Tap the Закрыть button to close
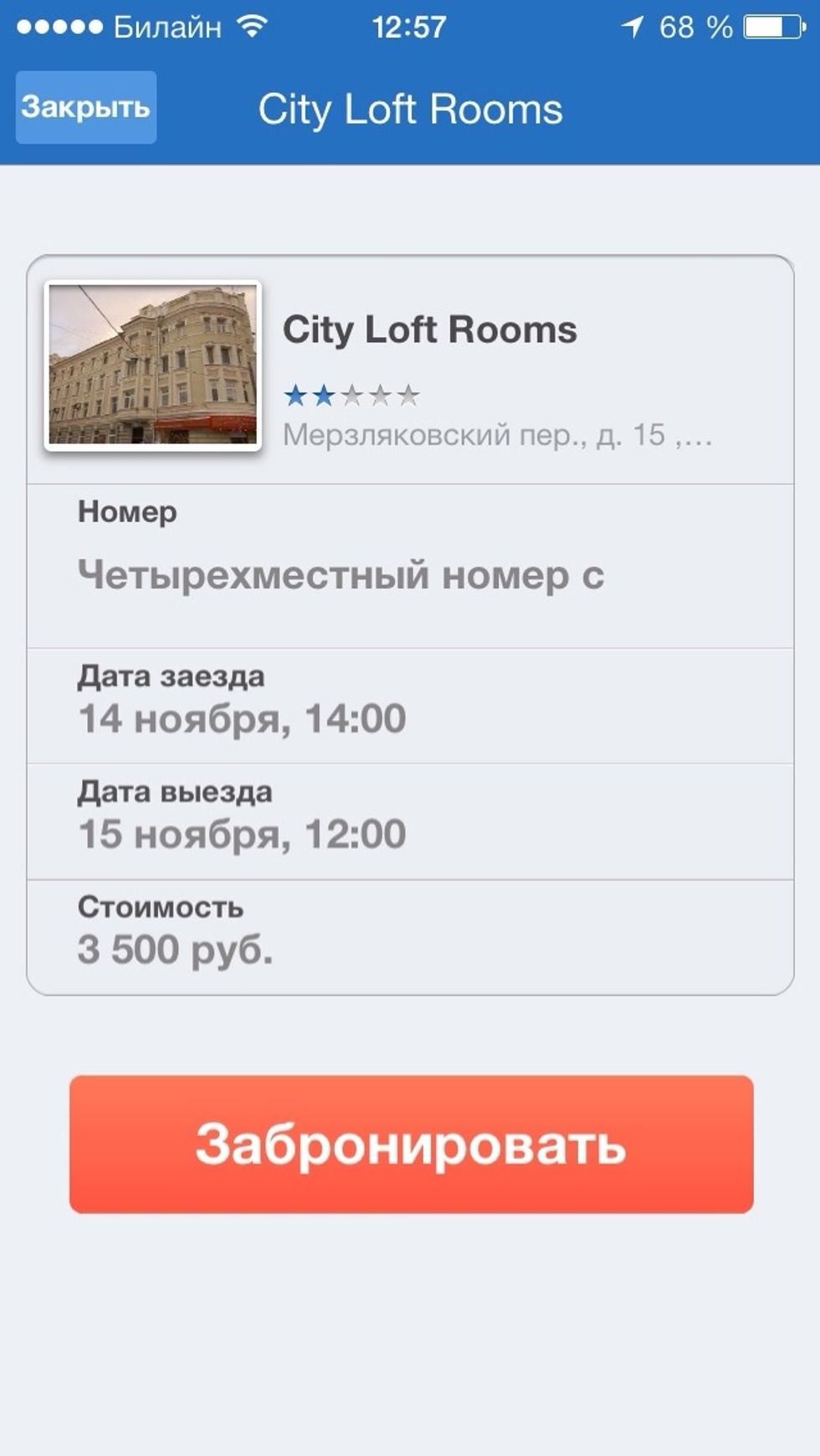Image resolution: width=820 pixels, height=1456 pixels. 85,107
